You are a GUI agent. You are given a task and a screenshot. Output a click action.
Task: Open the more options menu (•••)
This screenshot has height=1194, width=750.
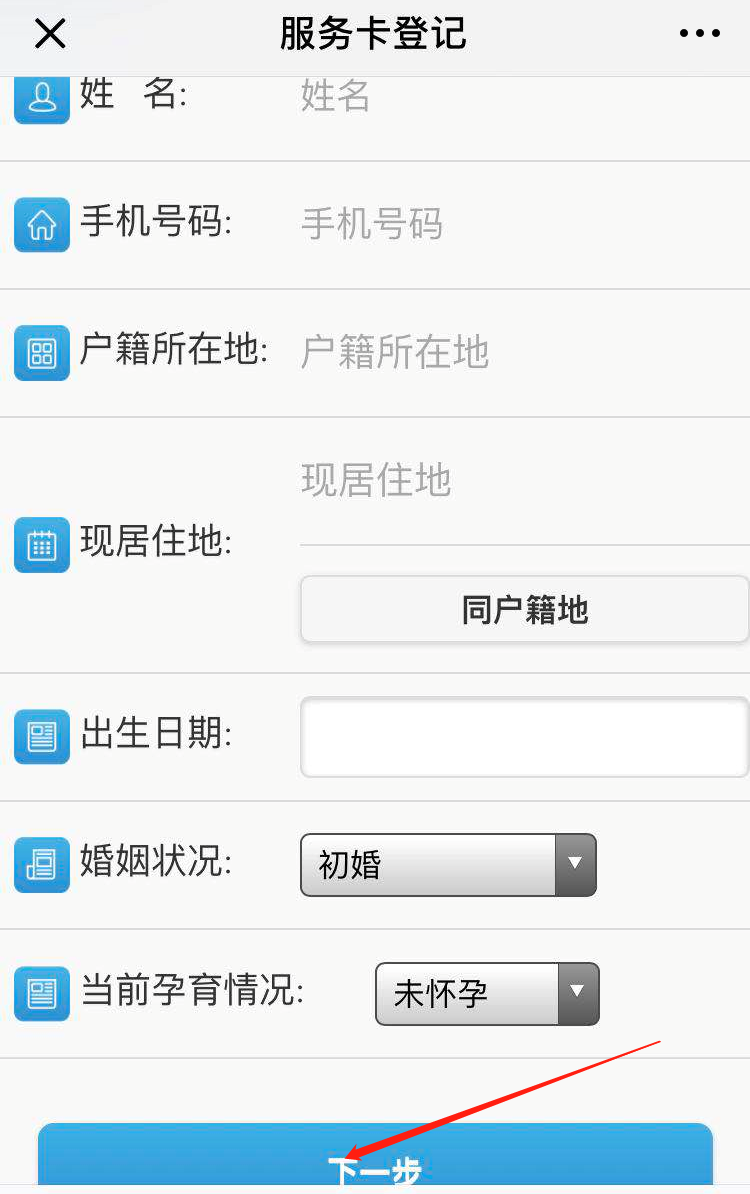click(x=698, y=33)
